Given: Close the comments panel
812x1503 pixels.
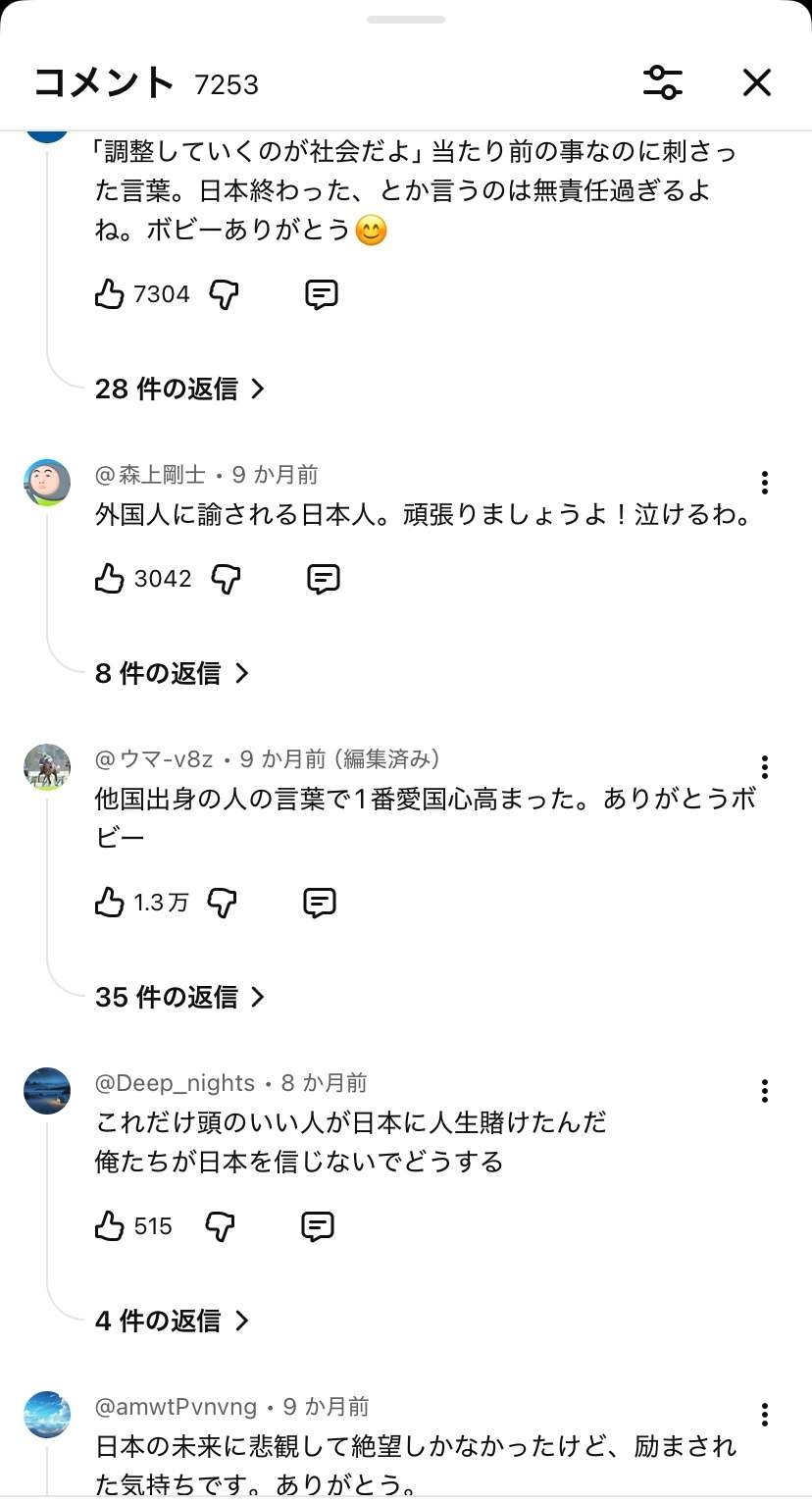Looking at the screenshot, I should coord(756,82).
